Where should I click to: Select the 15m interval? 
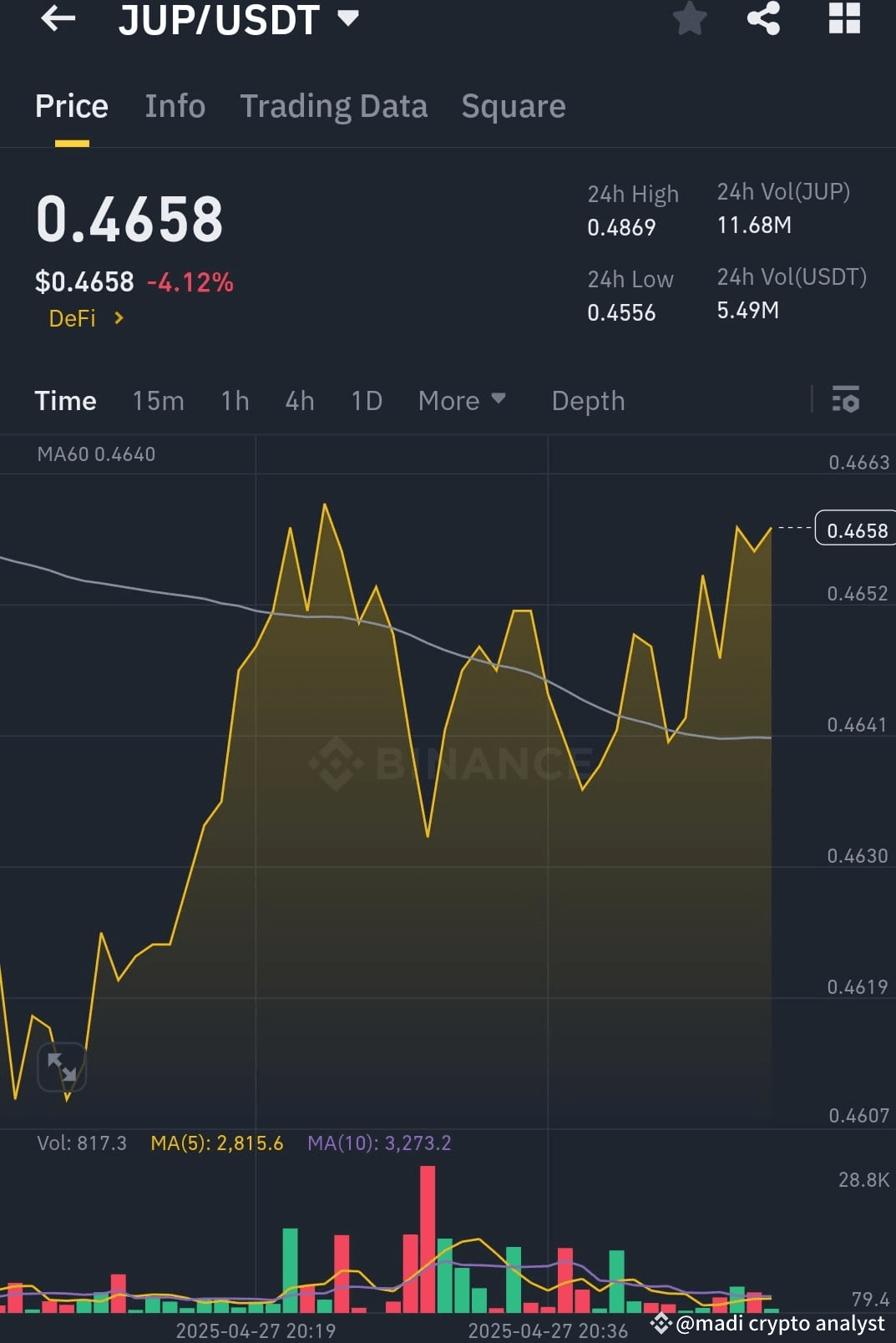(158, 401)
